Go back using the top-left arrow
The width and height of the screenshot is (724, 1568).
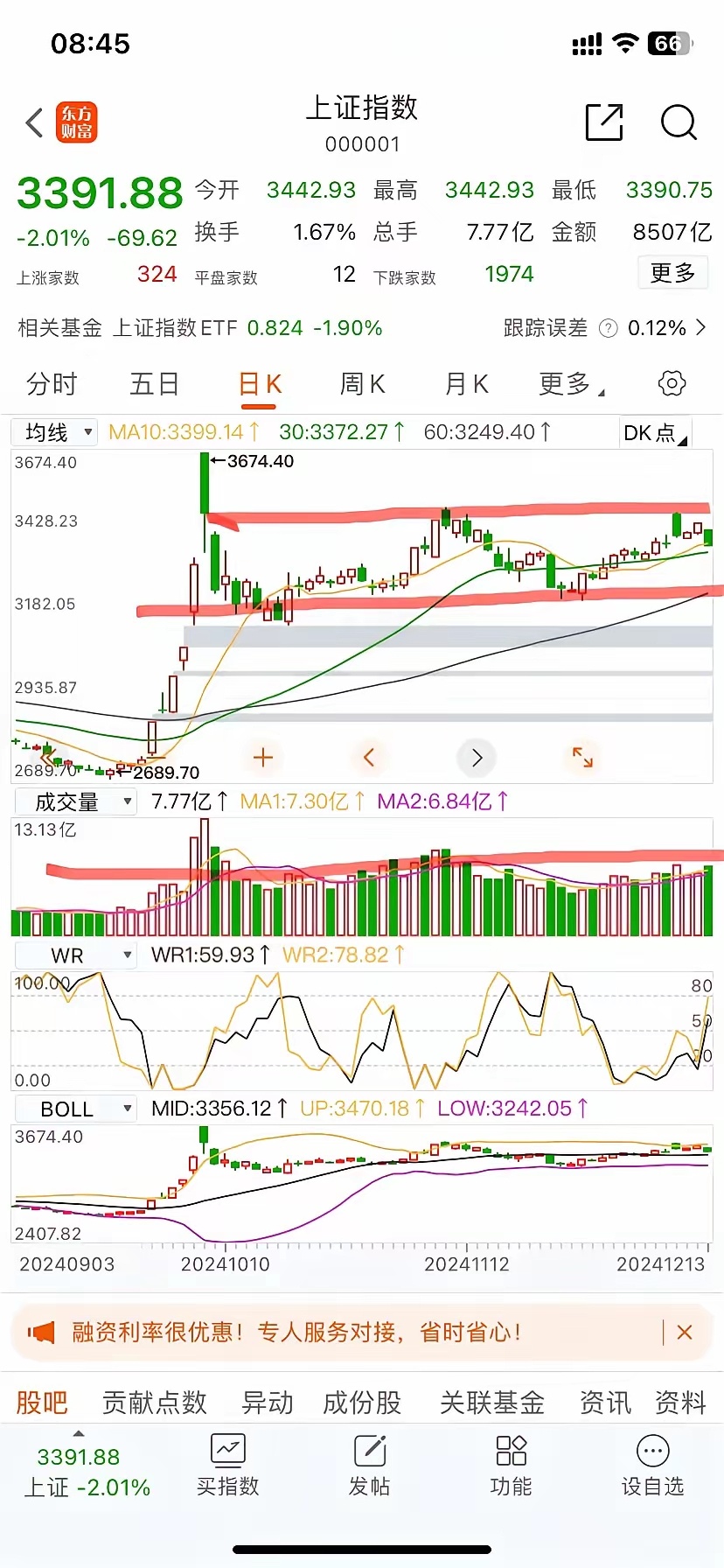(x=34, y=122)
